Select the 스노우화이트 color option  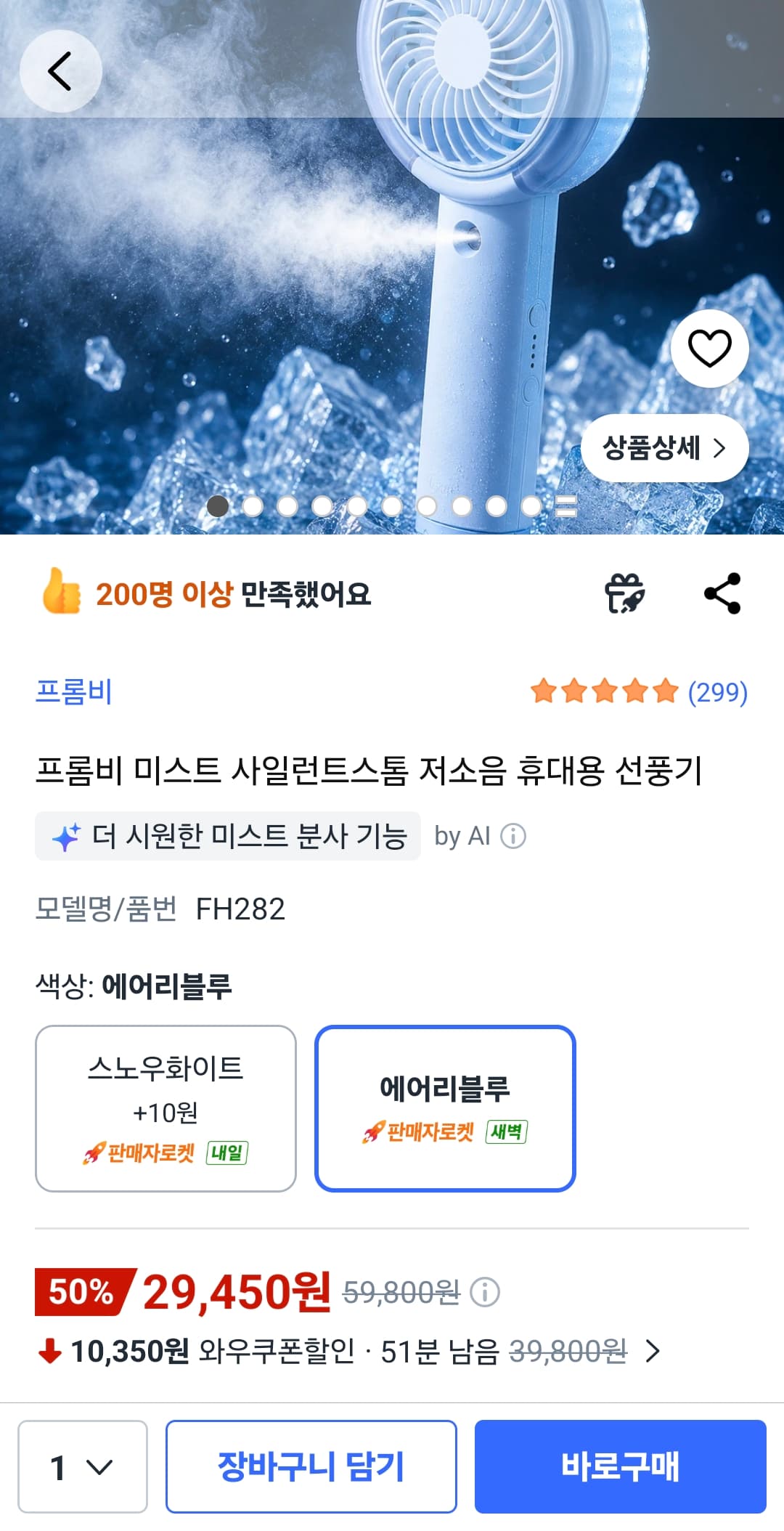166,1108
